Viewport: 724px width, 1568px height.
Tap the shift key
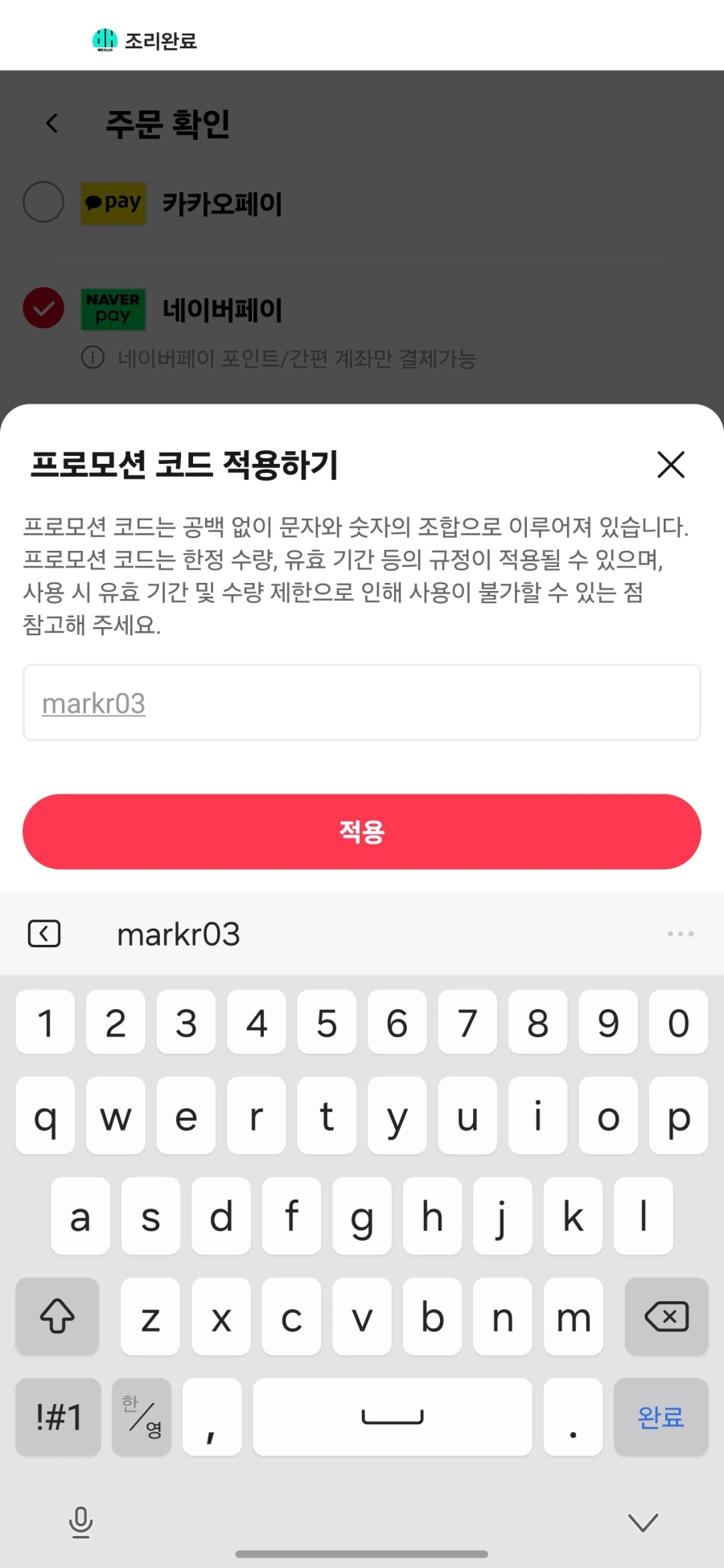pyautogui.click(x=57, y=1316)
